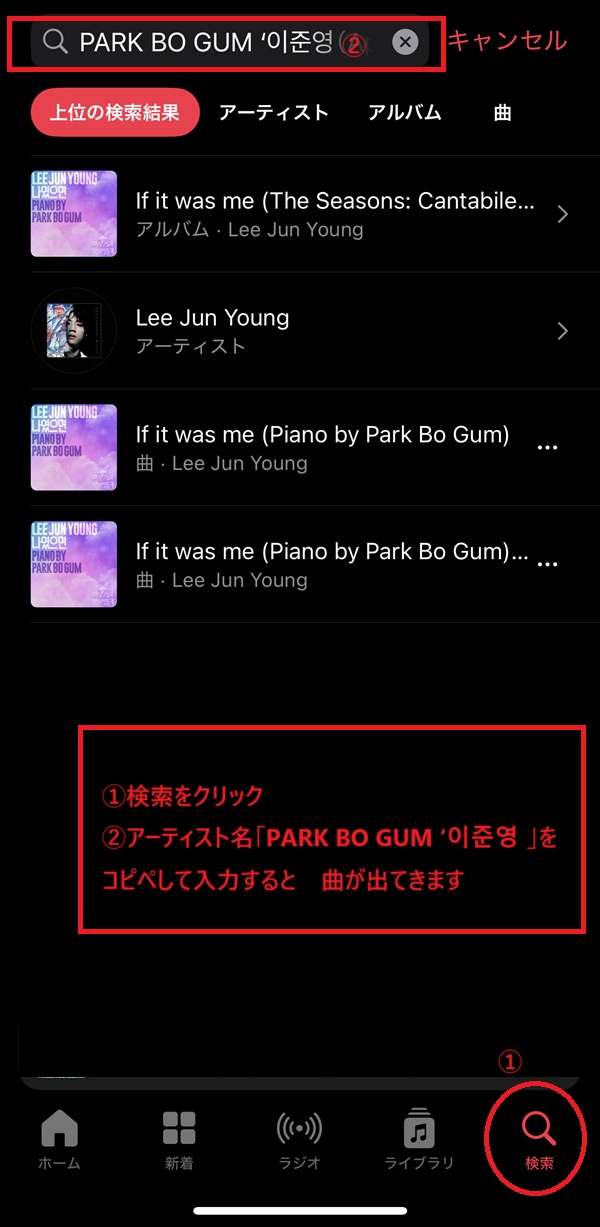This screenshot has height=1227, width=600.
Task: Select the 検索 tab
Action: pyautogui.click(x=539, y=1141)
